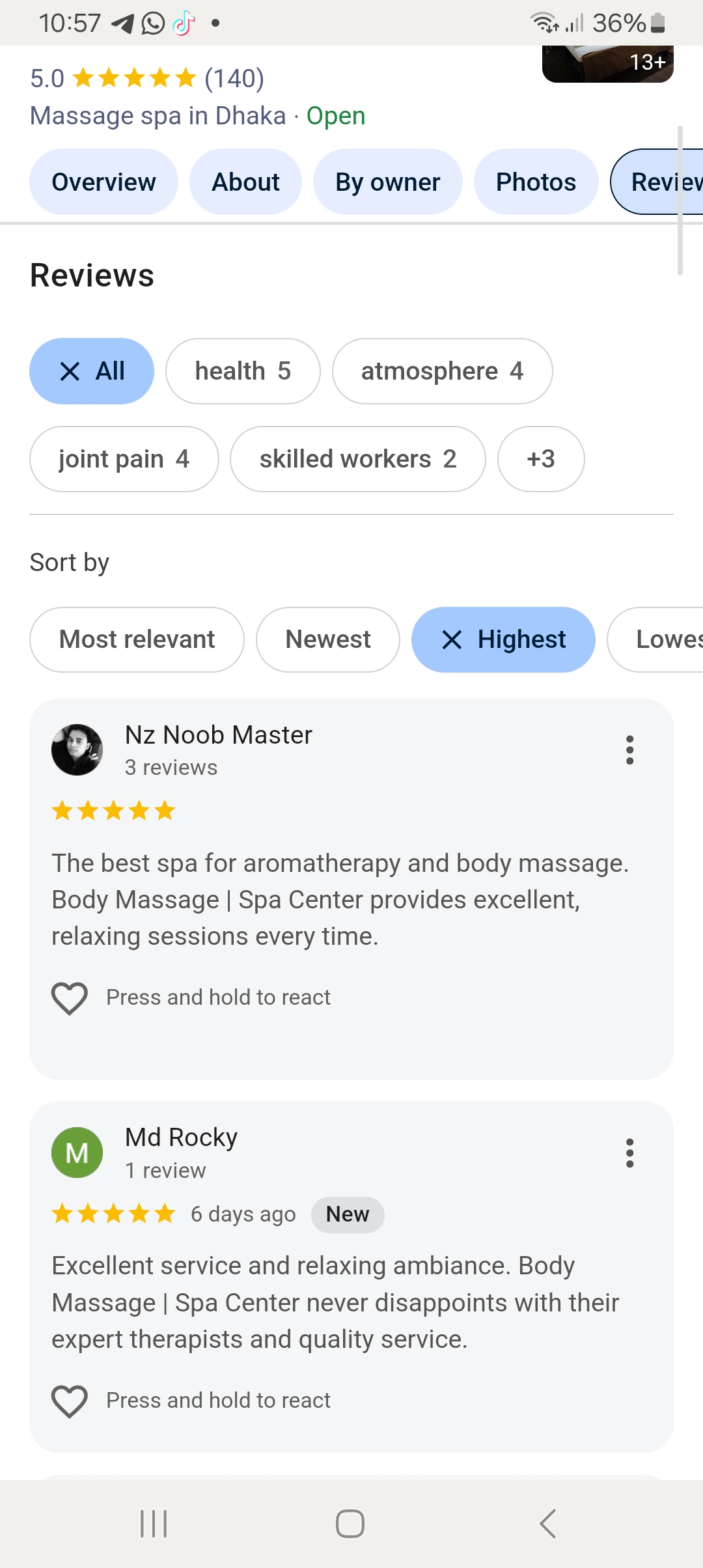Like Nz Noob Master's review with heart

click(70, 998)
